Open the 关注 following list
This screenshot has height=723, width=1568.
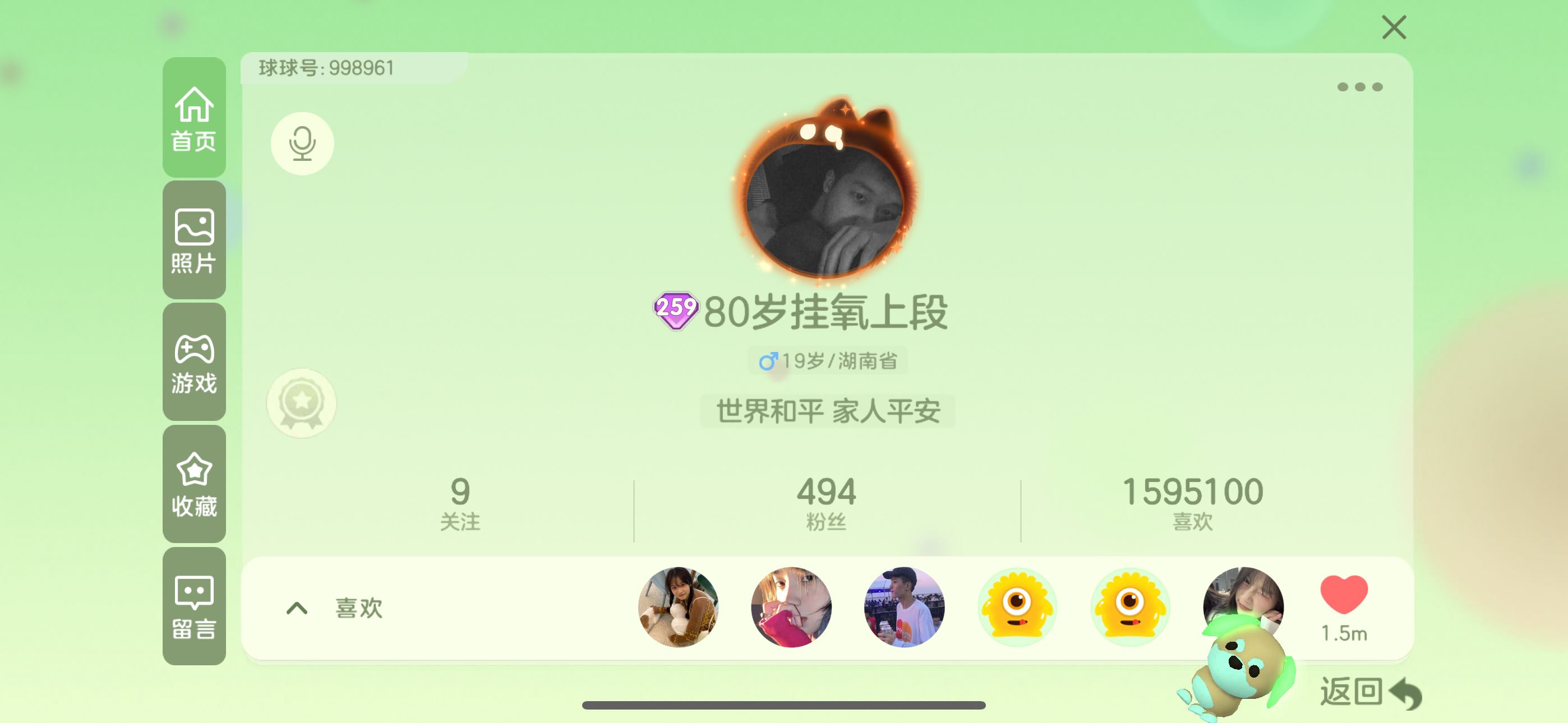(x=460, y=504)
